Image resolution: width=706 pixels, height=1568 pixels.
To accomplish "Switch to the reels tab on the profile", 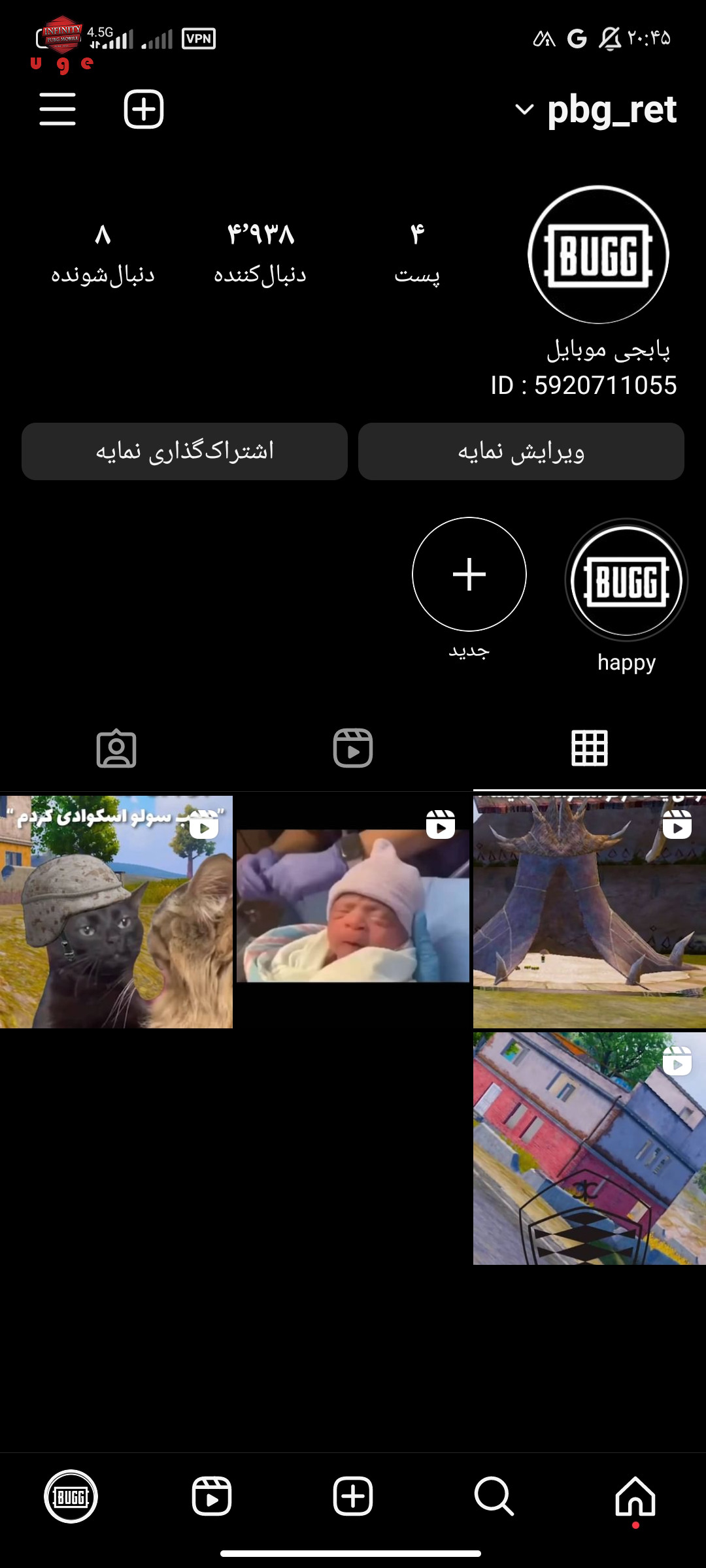I will coord(353,748).
